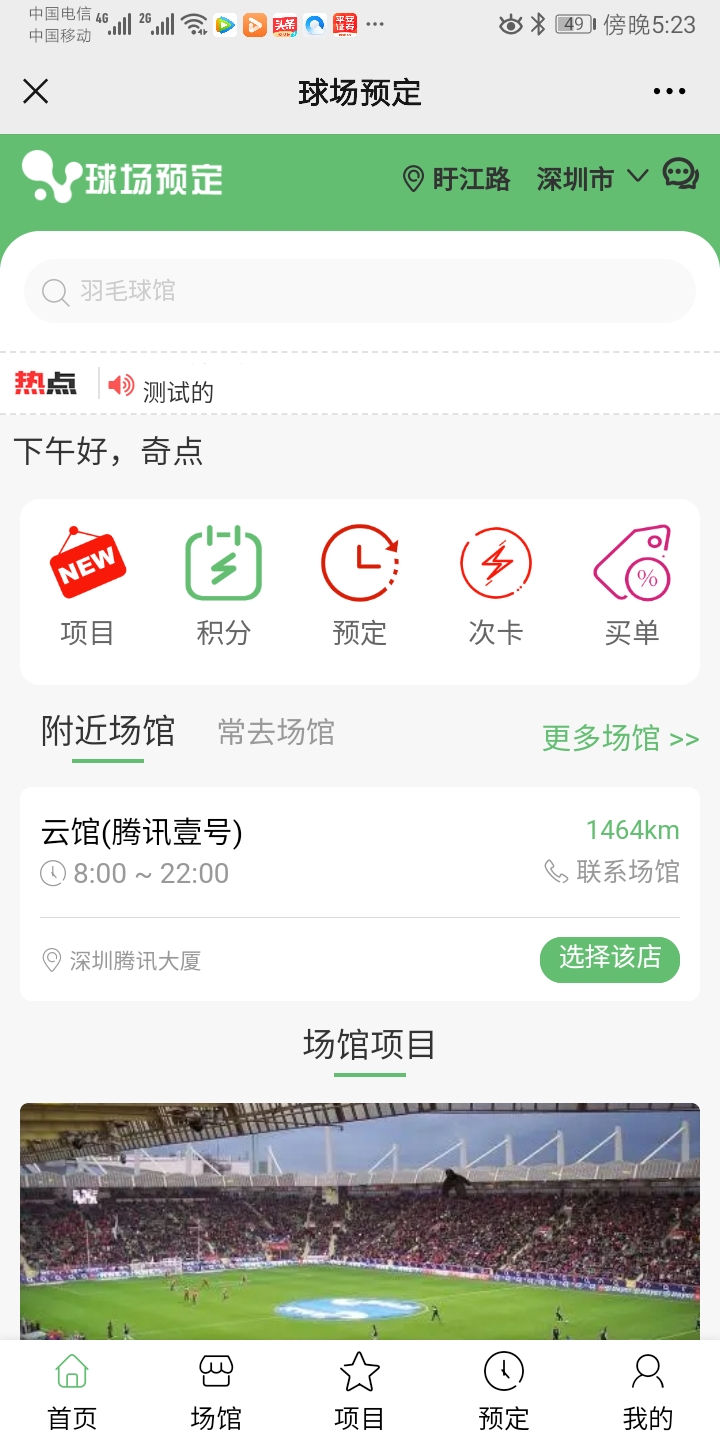Tap the 积分 points icon

coord(223,561)
